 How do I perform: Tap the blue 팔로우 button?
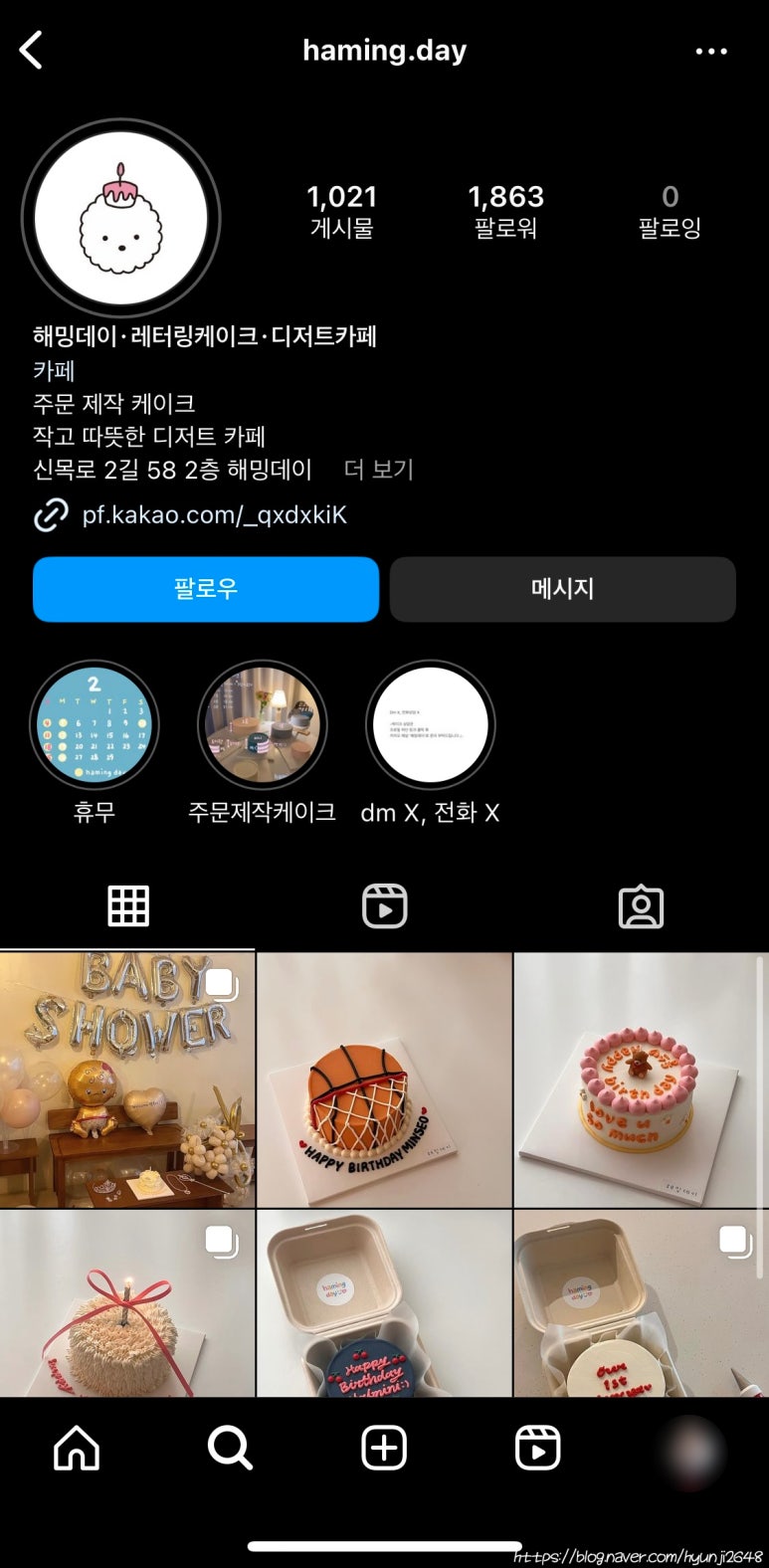pos(206,589)
